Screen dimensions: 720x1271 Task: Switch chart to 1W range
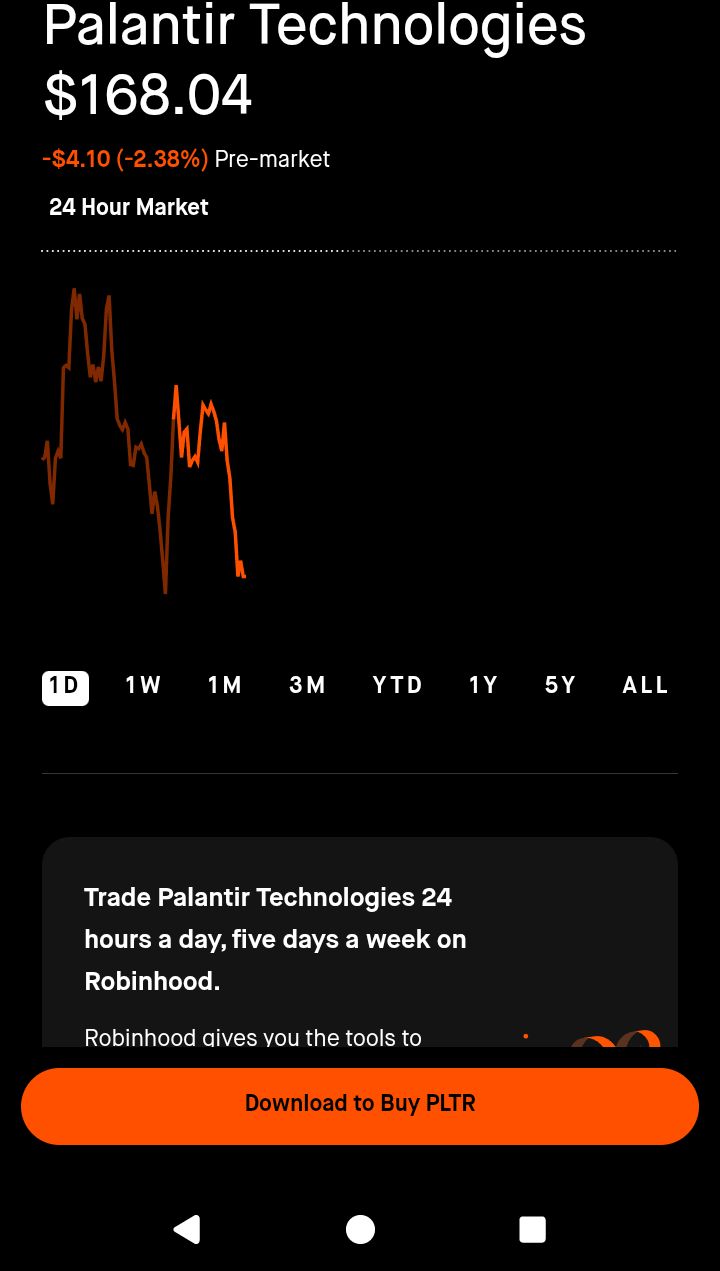143,686
